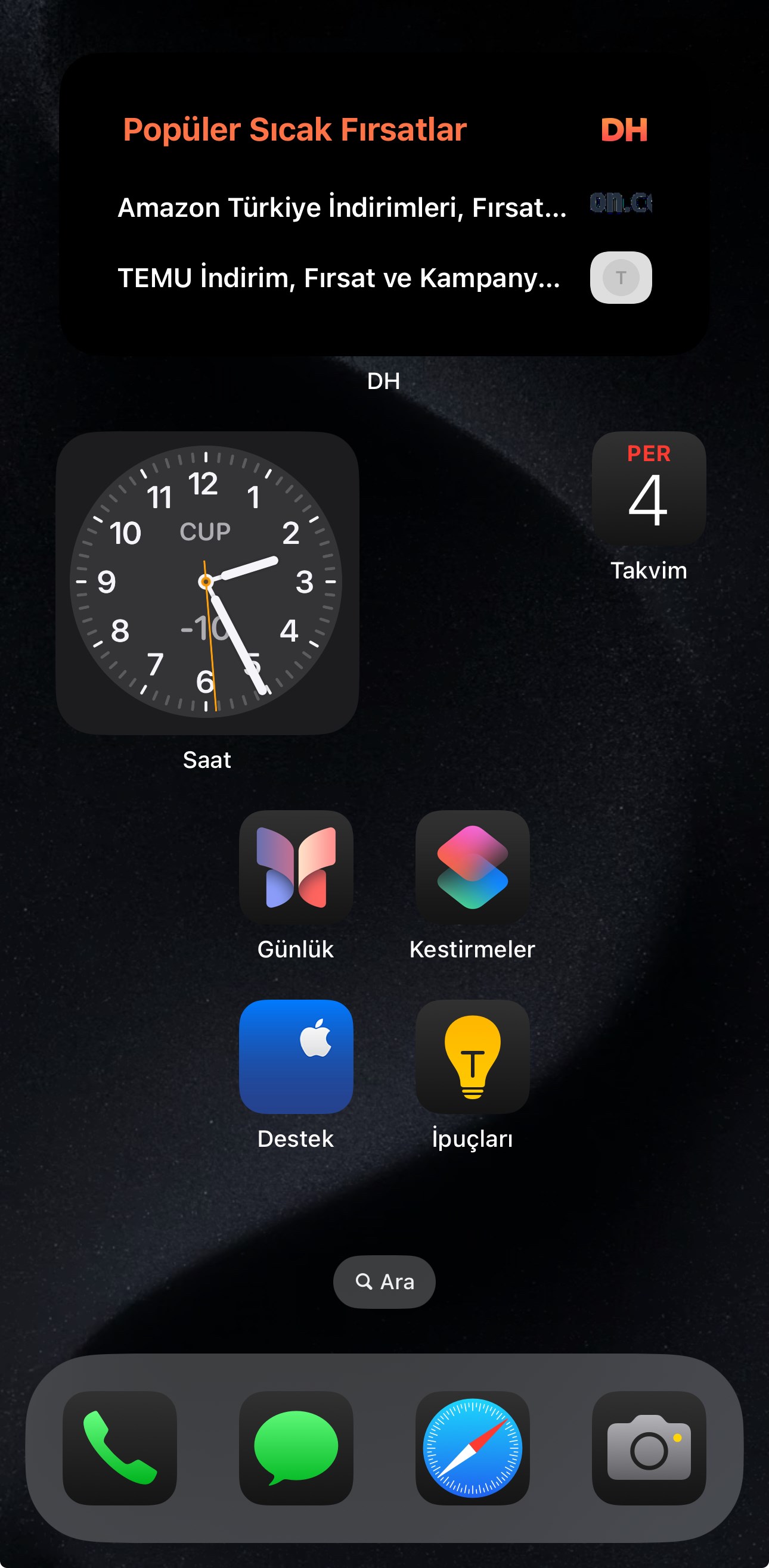Screen dimensions: 769x1568
Task: Launch Safari browser from dock
Action: point(472,1448)
